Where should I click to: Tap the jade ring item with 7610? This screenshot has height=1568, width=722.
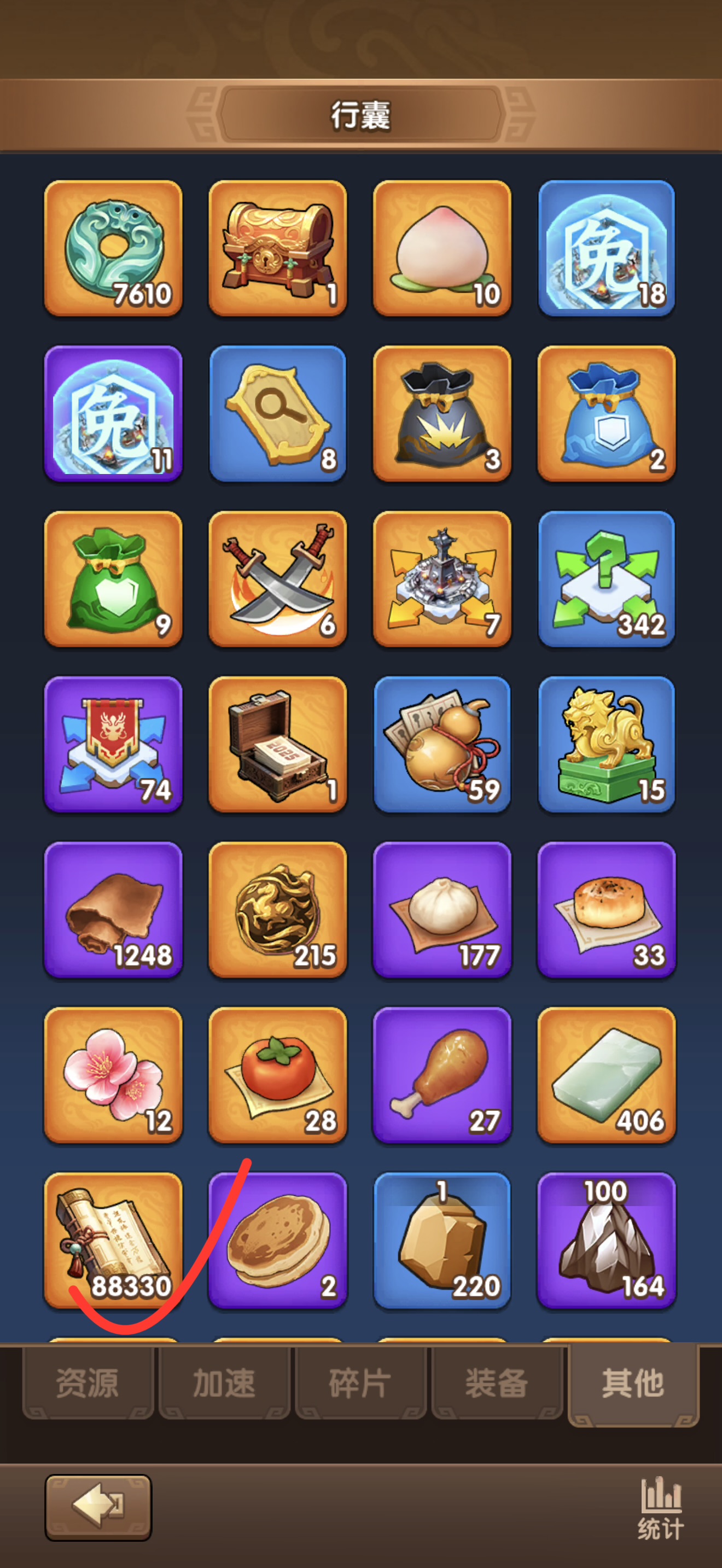(x=113, y=248)
